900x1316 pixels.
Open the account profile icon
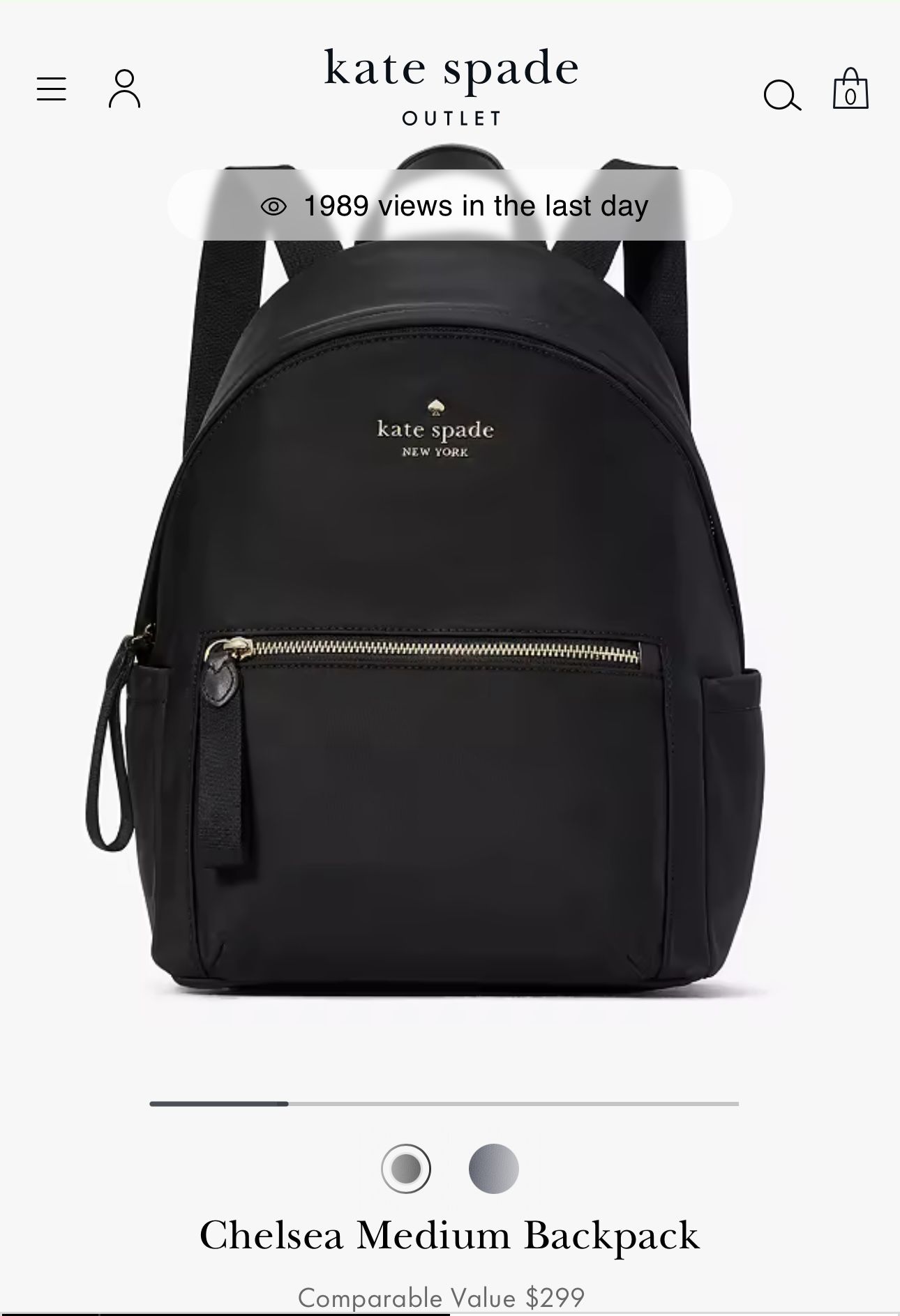coord(124,89)
